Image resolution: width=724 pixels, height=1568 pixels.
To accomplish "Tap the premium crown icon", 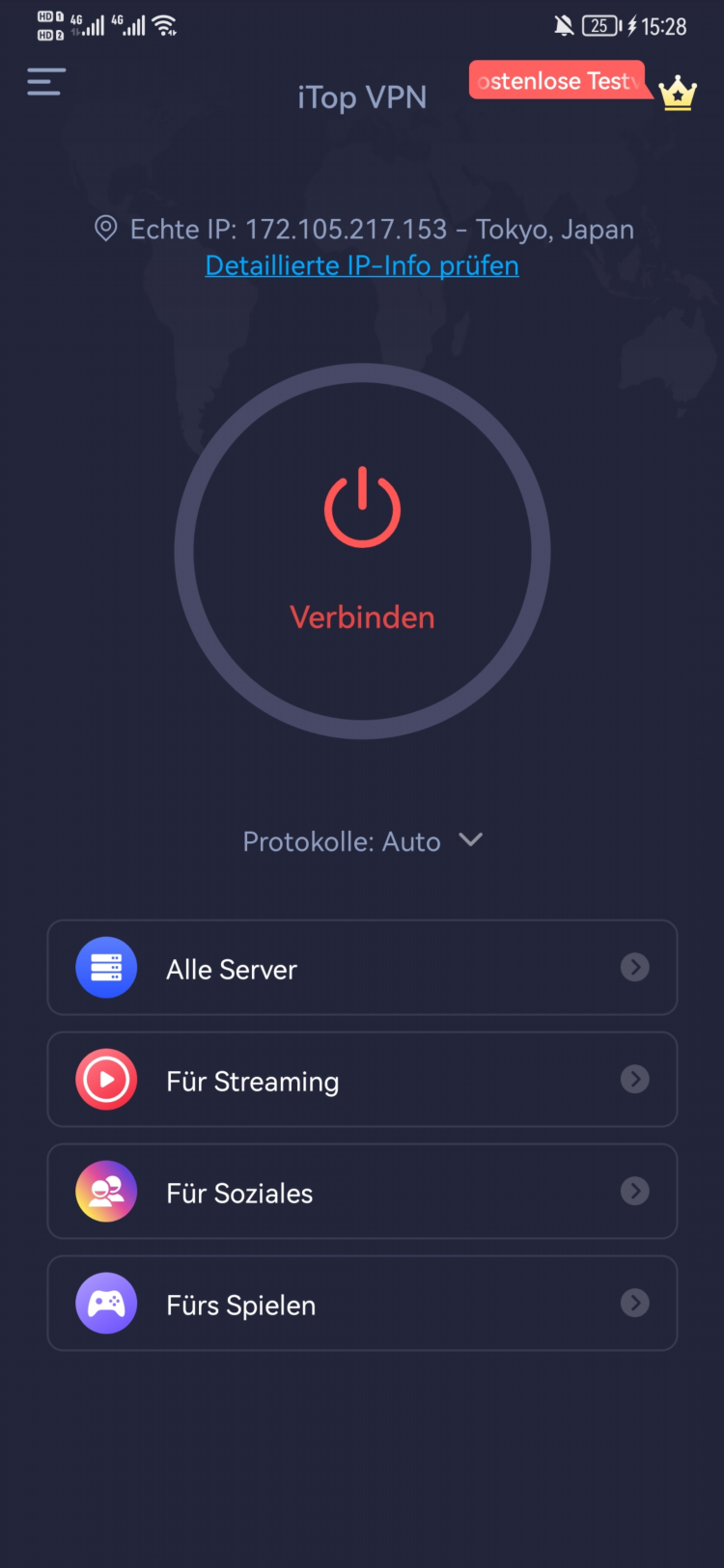I will [678, 94].
